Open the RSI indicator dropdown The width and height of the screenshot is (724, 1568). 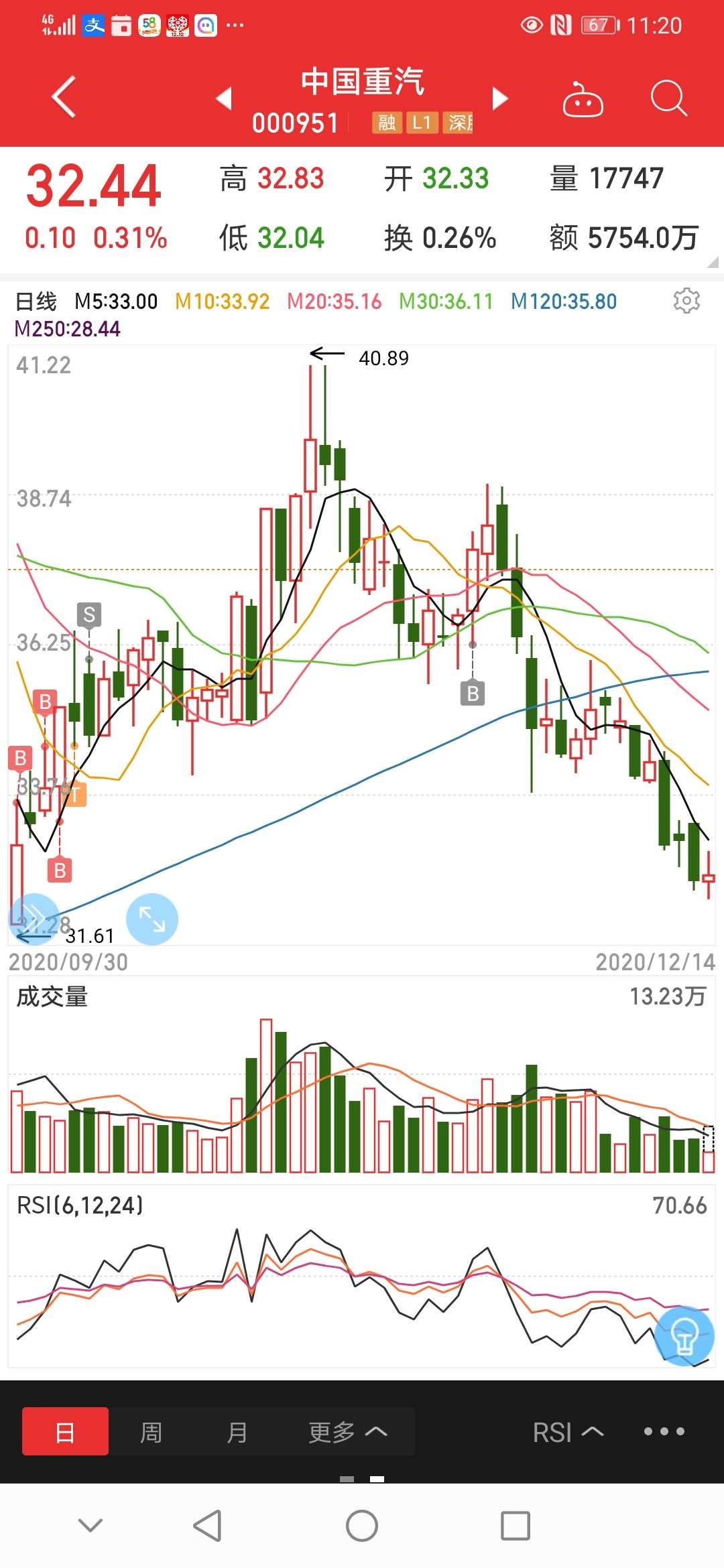(565, 1431)
